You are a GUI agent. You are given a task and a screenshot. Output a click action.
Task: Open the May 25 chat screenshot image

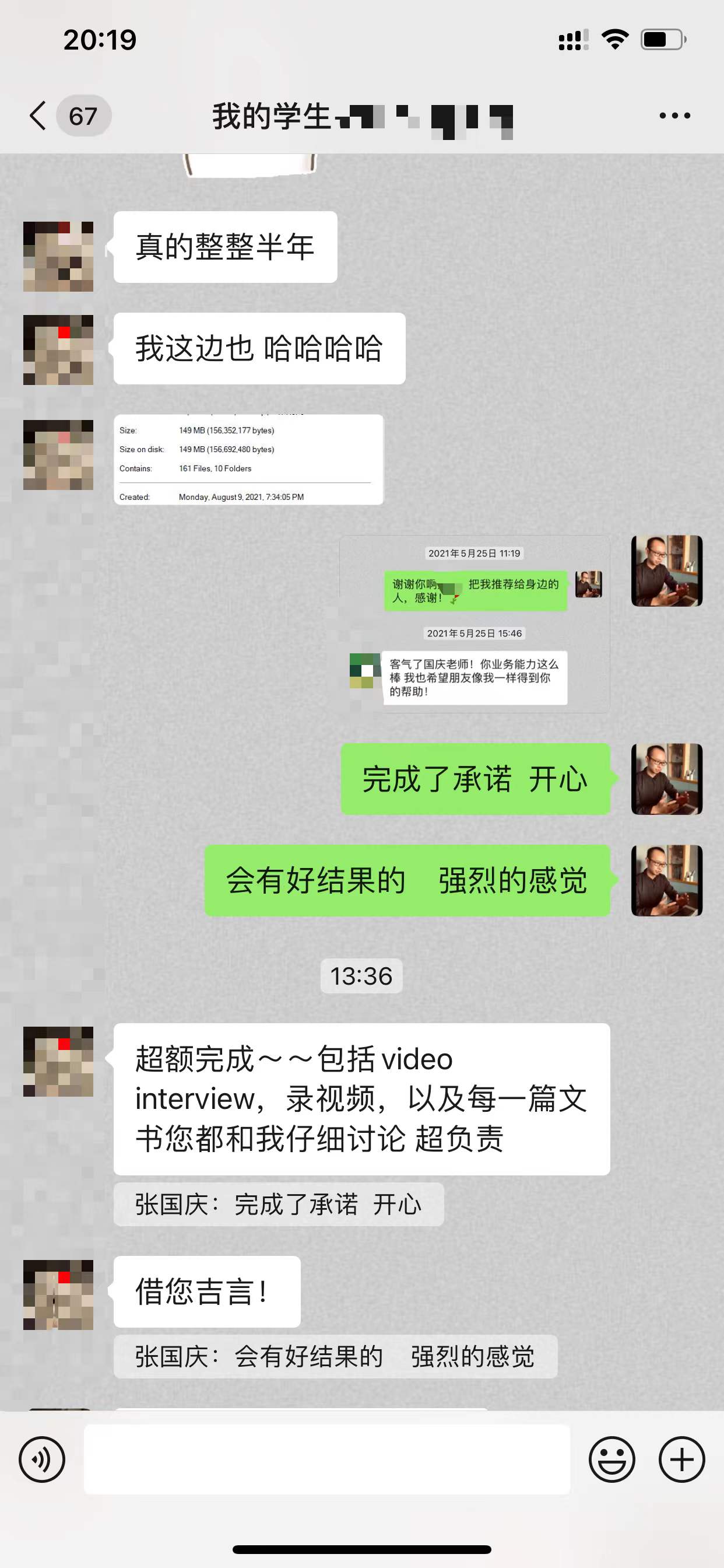tap(475, 624)
